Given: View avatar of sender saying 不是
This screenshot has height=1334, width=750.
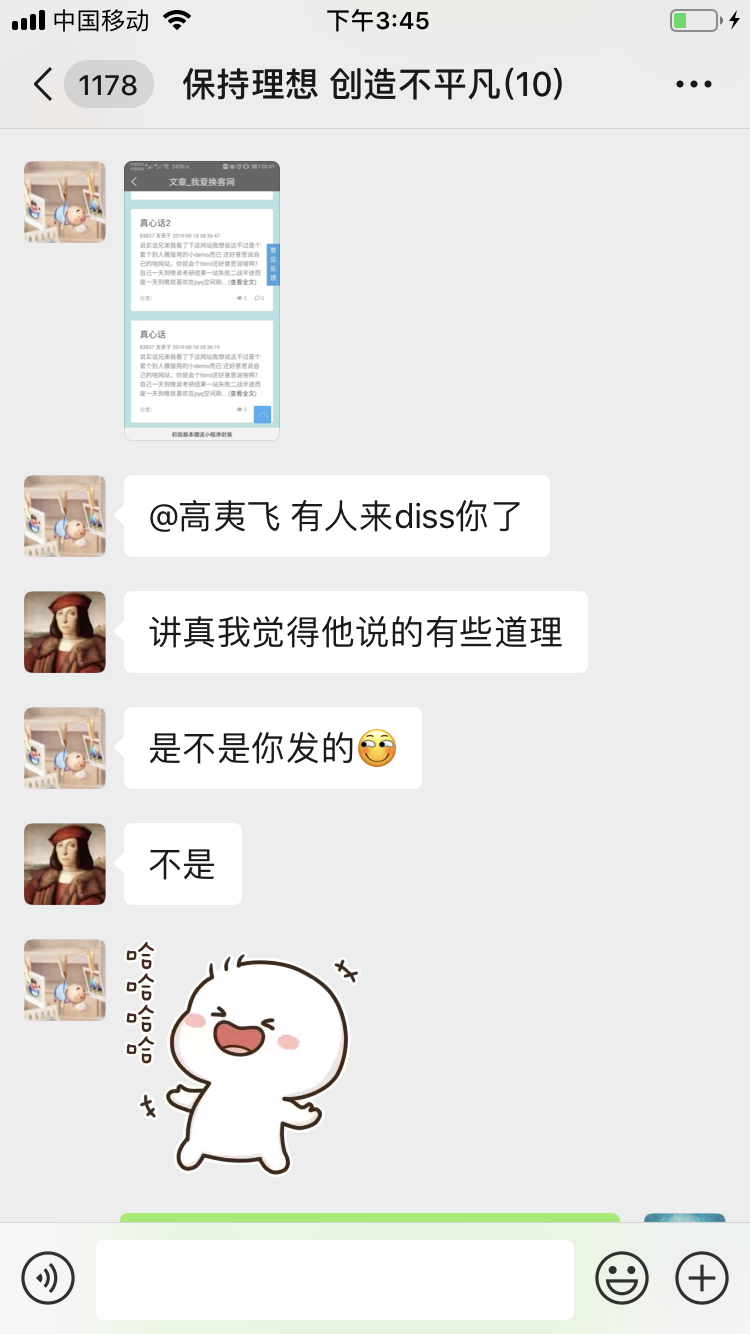Looking at the screenshot, I should [65, 864].
